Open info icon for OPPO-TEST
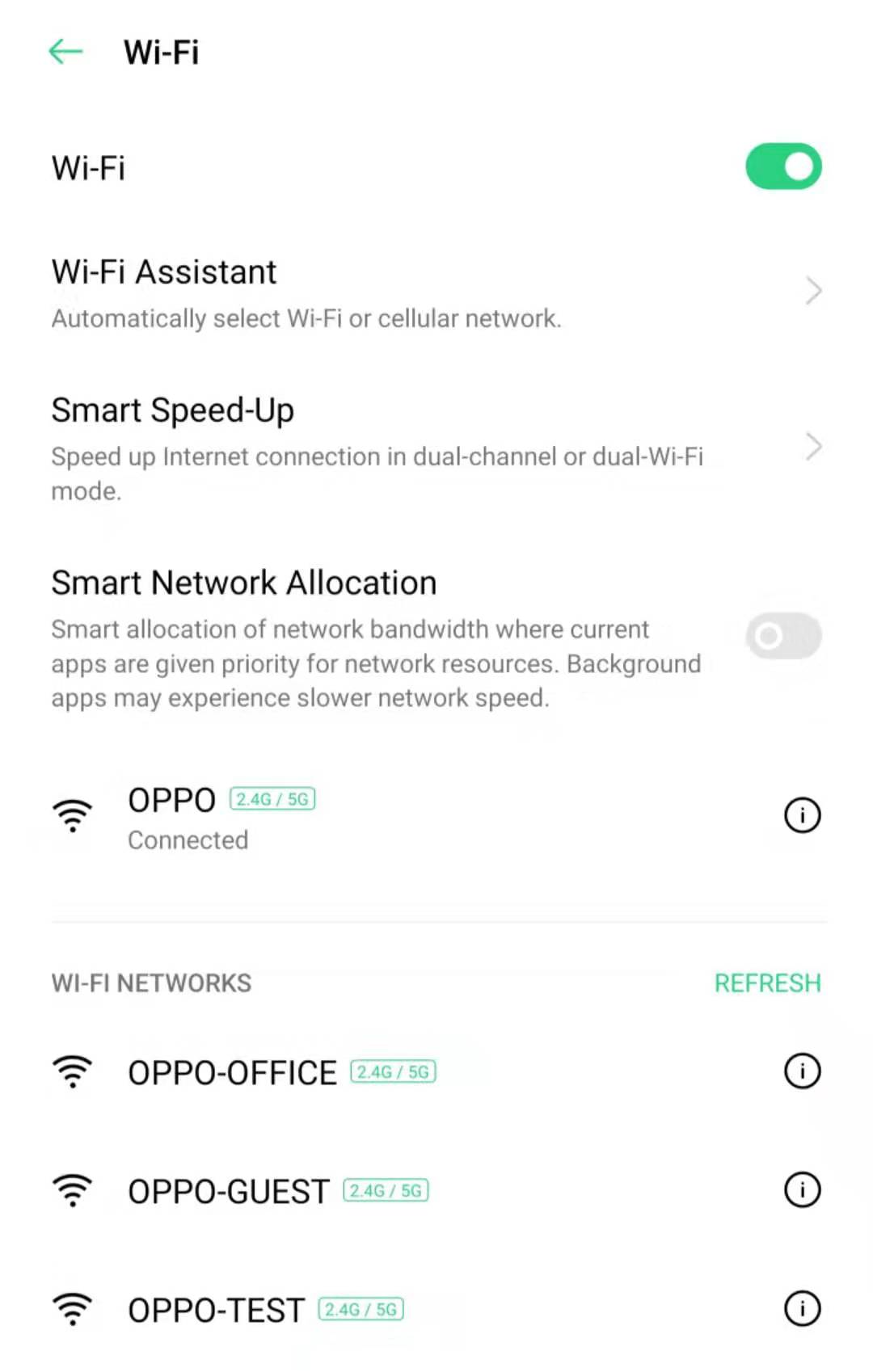The height and width of the screenshot is (1372, 873). pyautogui.click(x=802, y=1309)
